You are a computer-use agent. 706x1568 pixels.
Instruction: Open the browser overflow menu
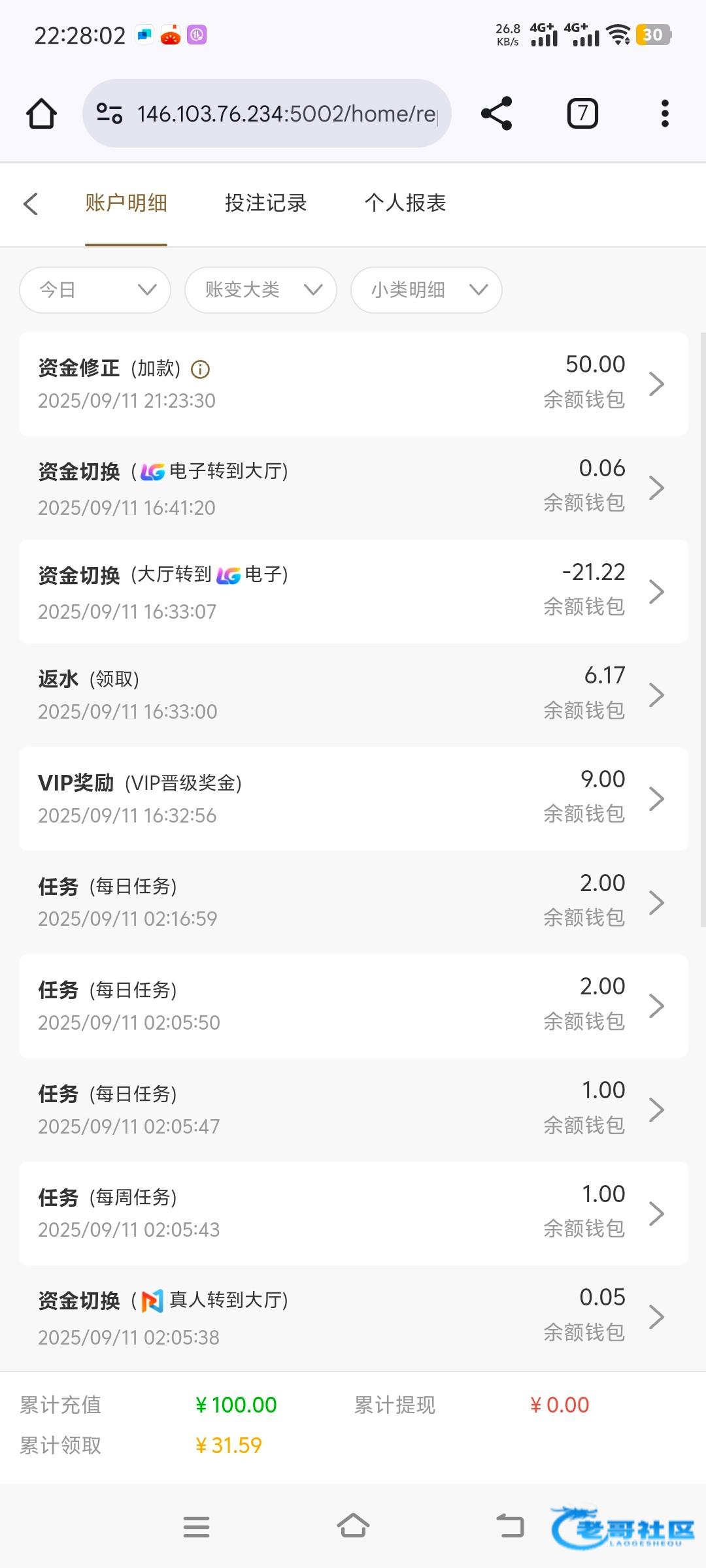click(x=665, y=114)
